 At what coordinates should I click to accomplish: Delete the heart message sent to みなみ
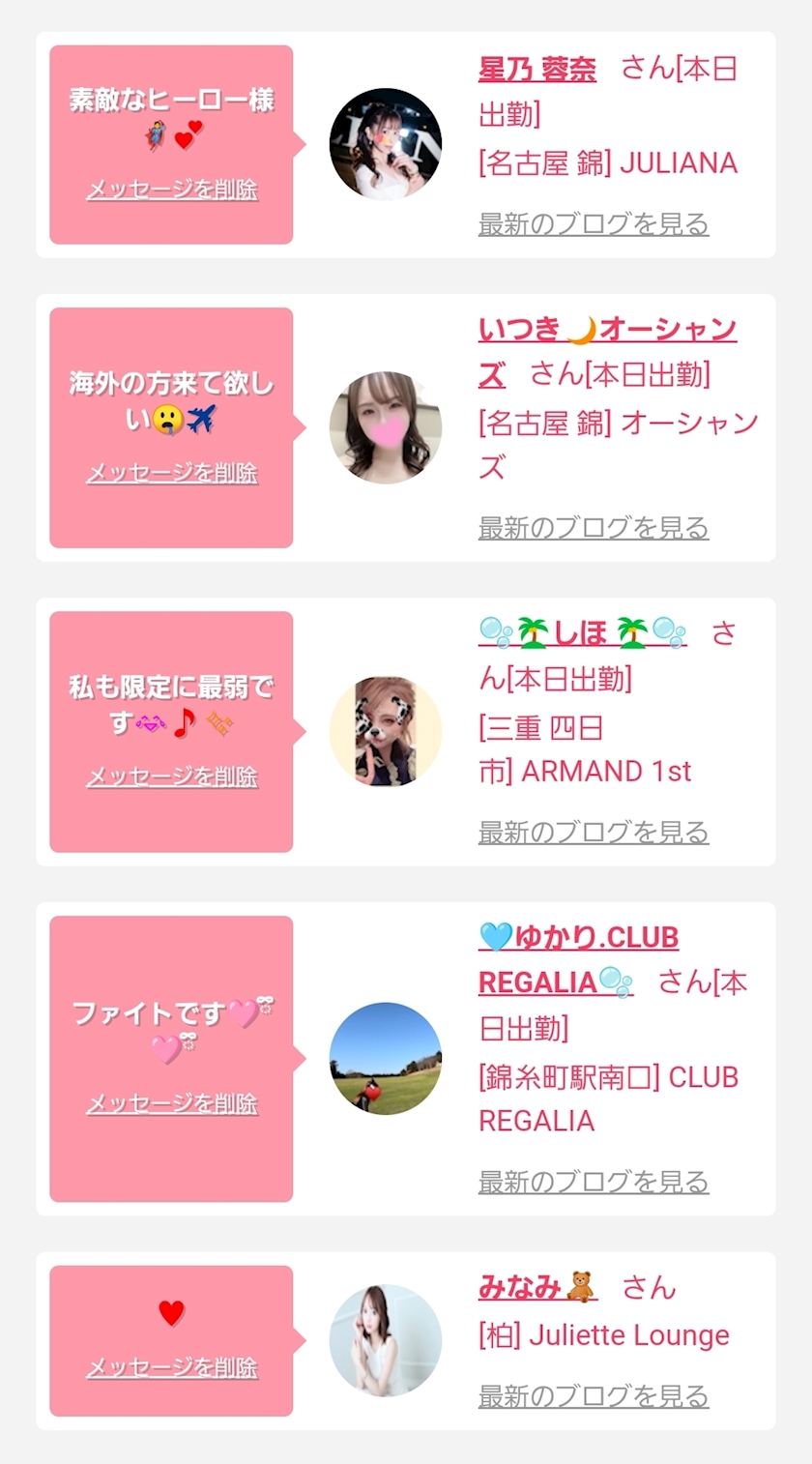[x=172, y=1367]
